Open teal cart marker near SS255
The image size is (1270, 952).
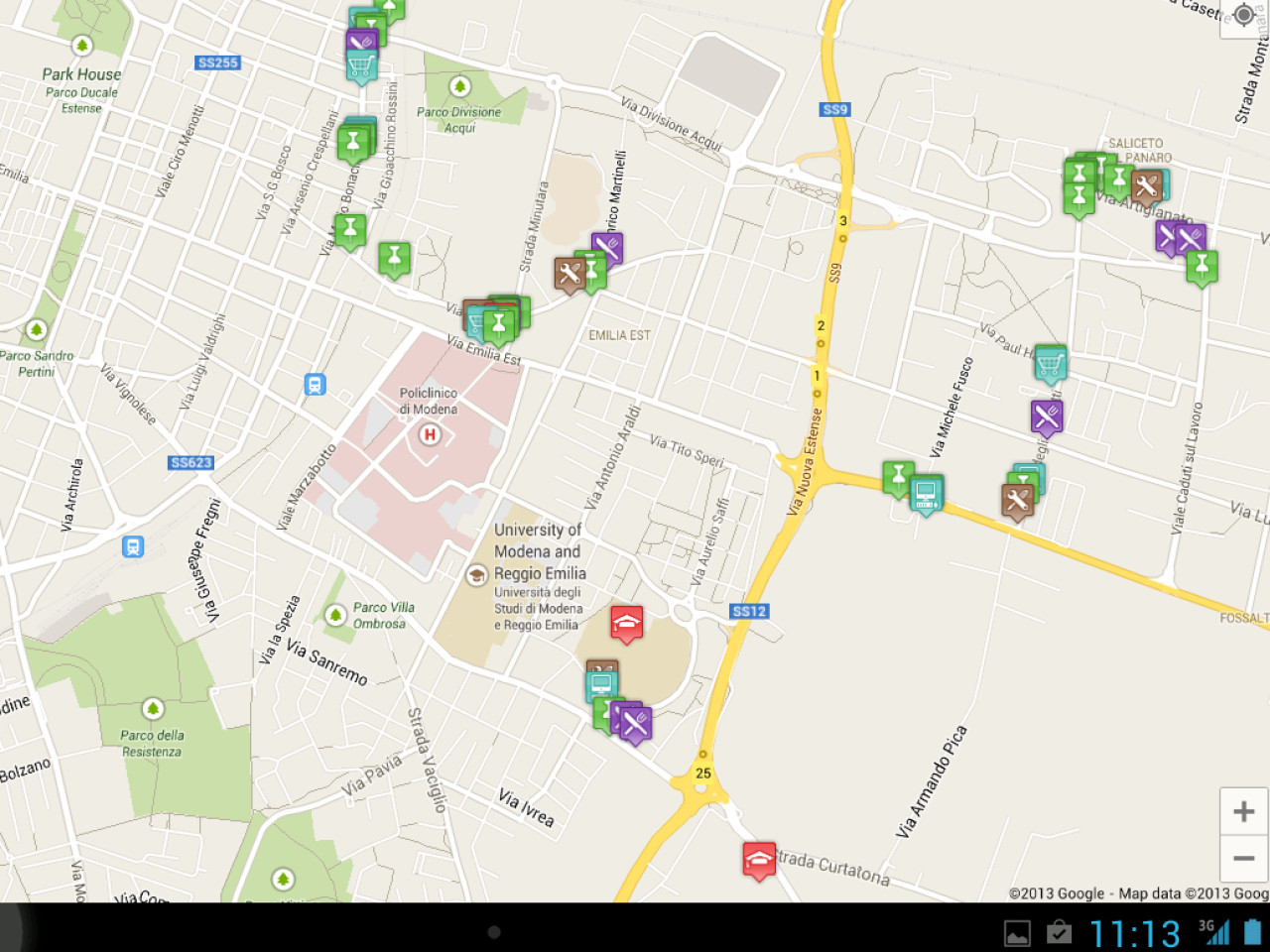point(361,67)
